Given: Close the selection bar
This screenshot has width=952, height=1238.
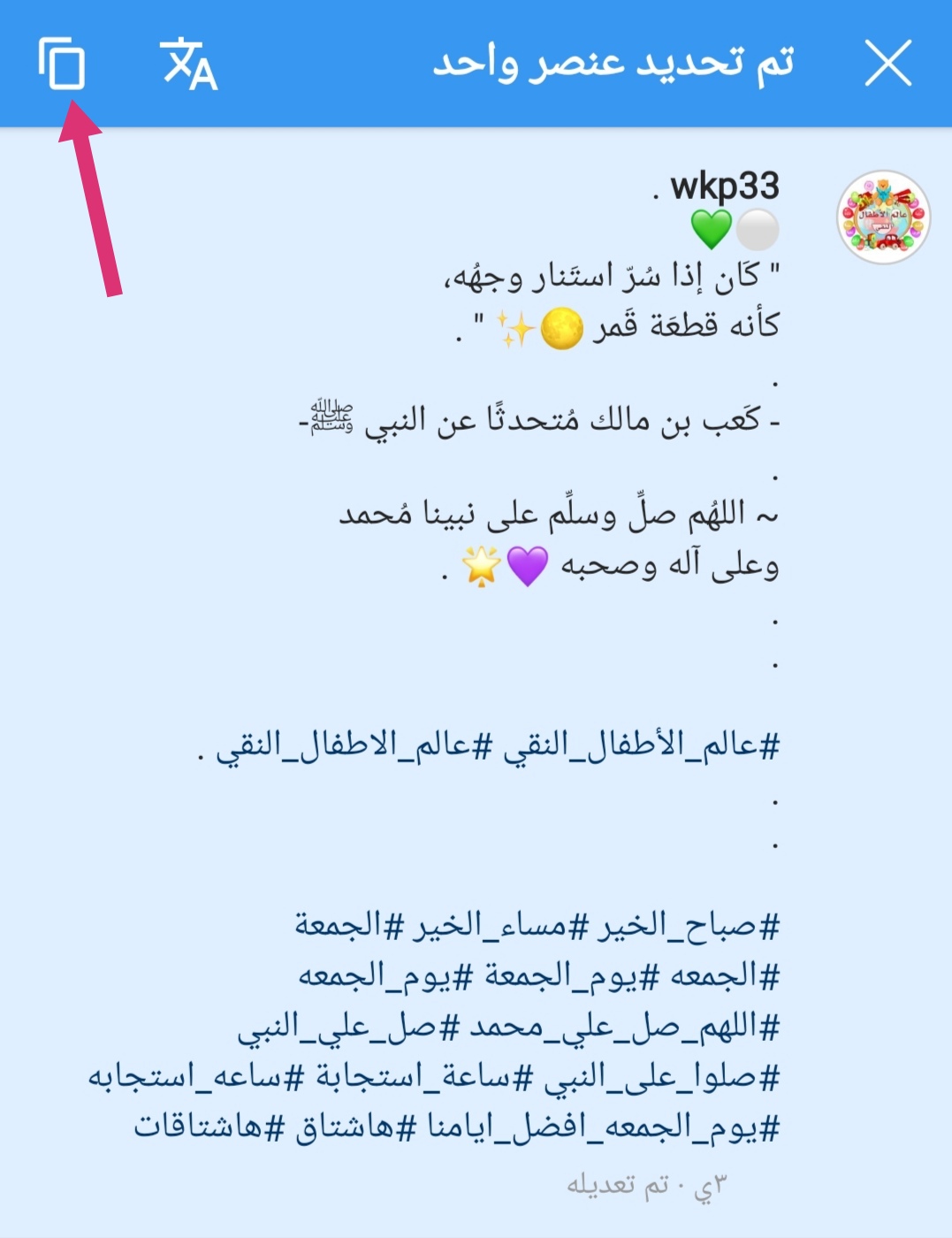Looking at the screenshot, I should (887, 64).
